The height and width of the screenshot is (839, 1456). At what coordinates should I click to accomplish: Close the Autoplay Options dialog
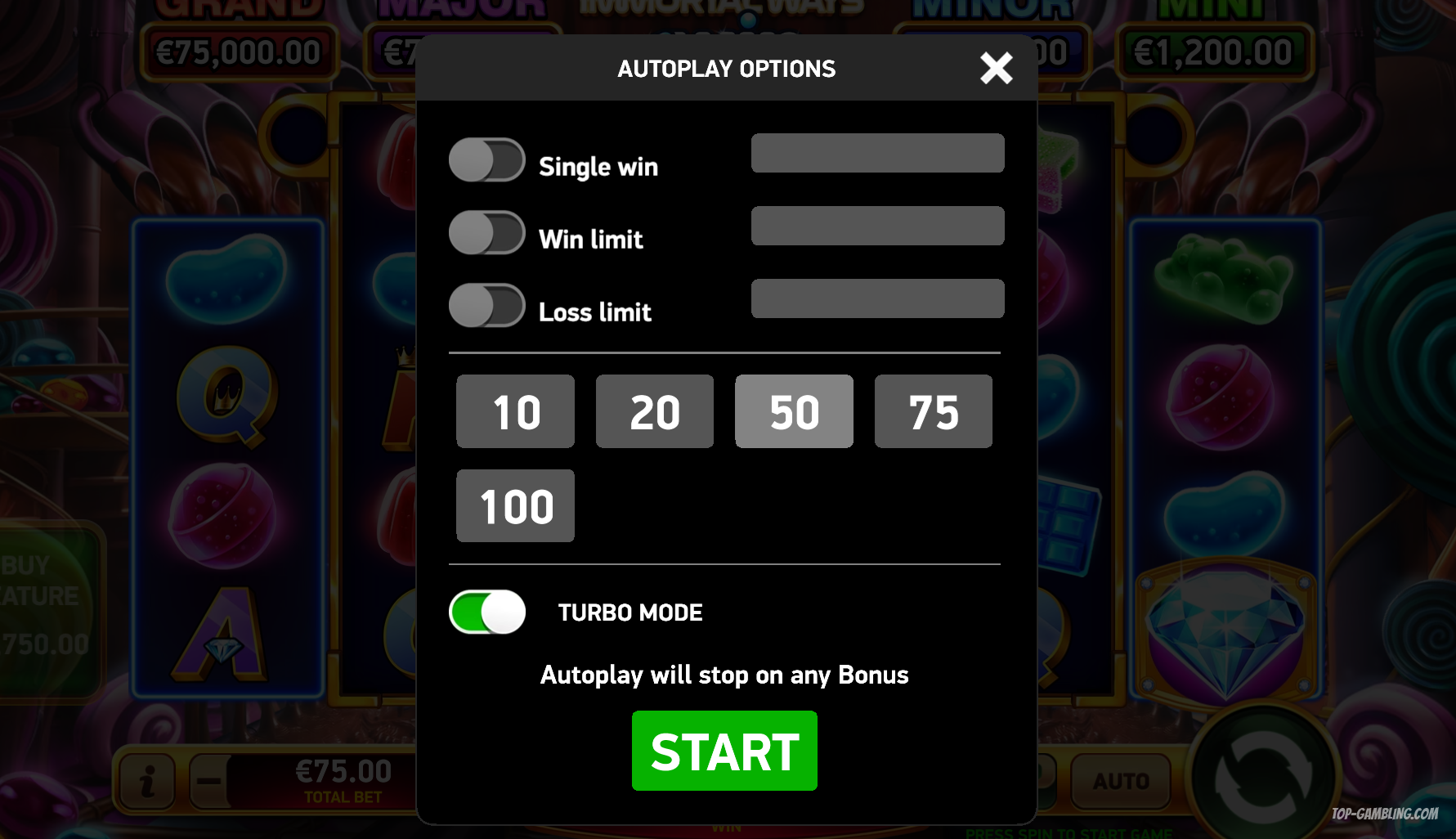pyautogui.click(x=996, y=68)
